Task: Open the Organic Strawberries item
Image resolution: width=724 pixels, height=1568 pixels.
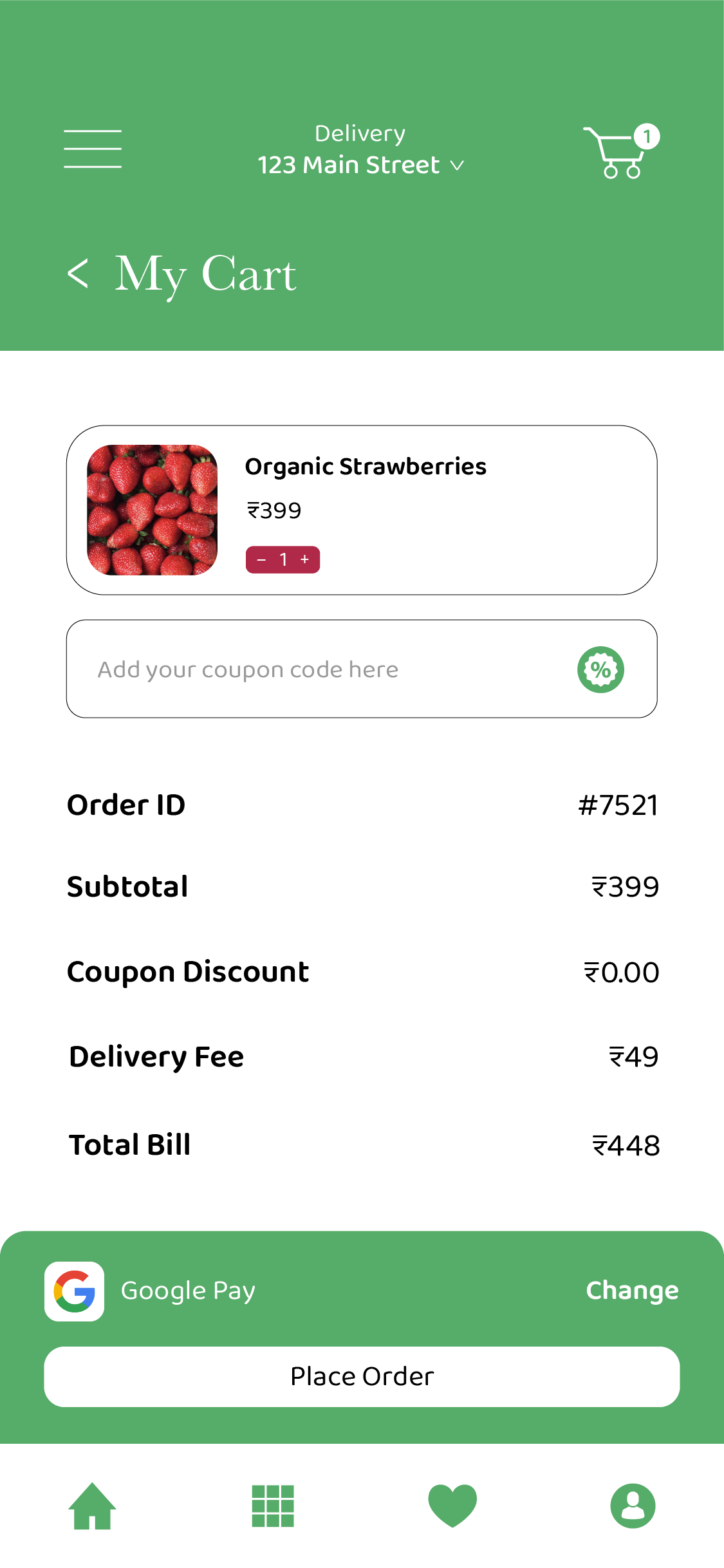Action: point(365,467)
